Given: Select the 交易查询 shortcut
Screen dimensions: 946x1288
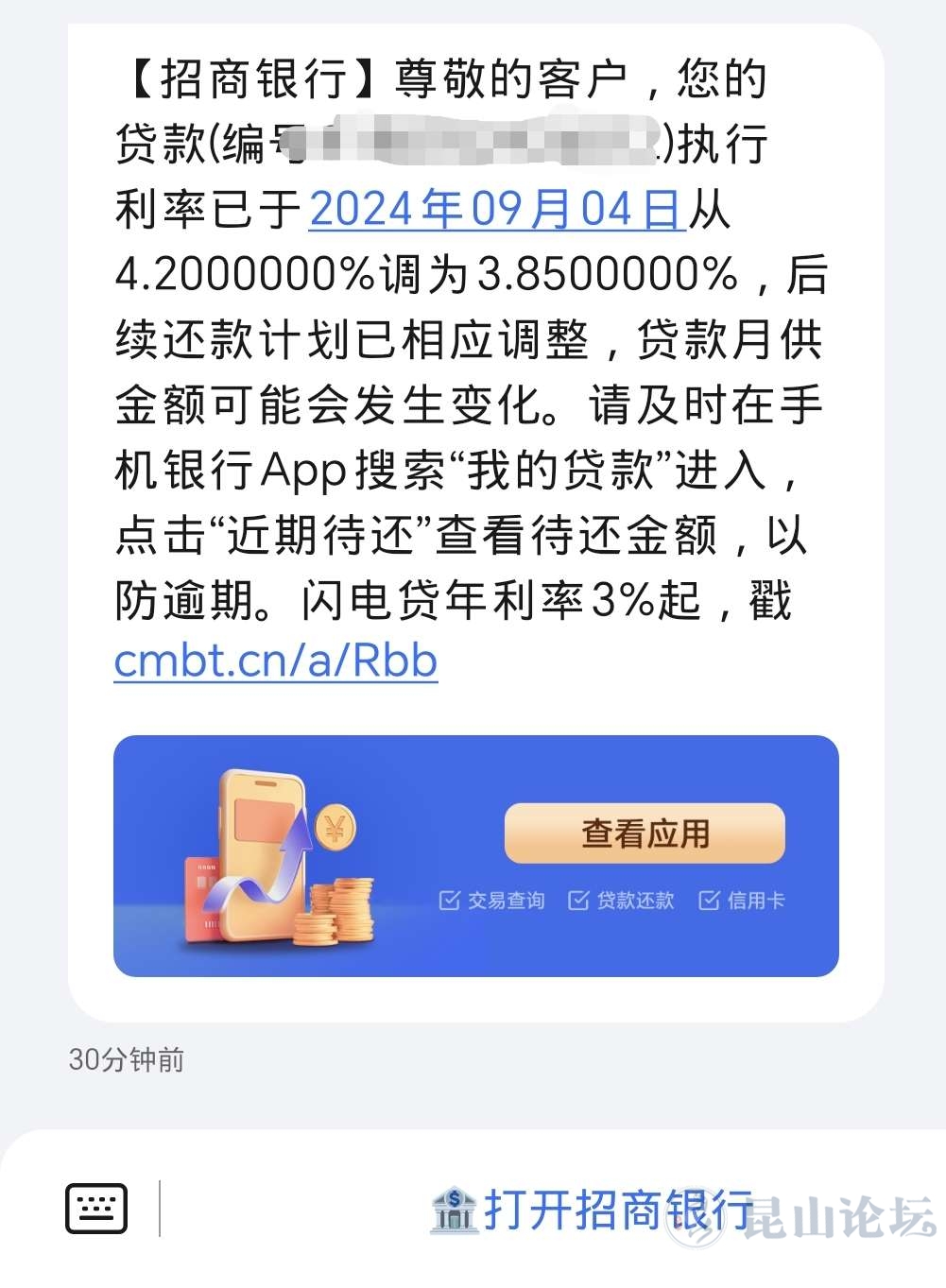Looking at the screenshot, I should [492, 901].
